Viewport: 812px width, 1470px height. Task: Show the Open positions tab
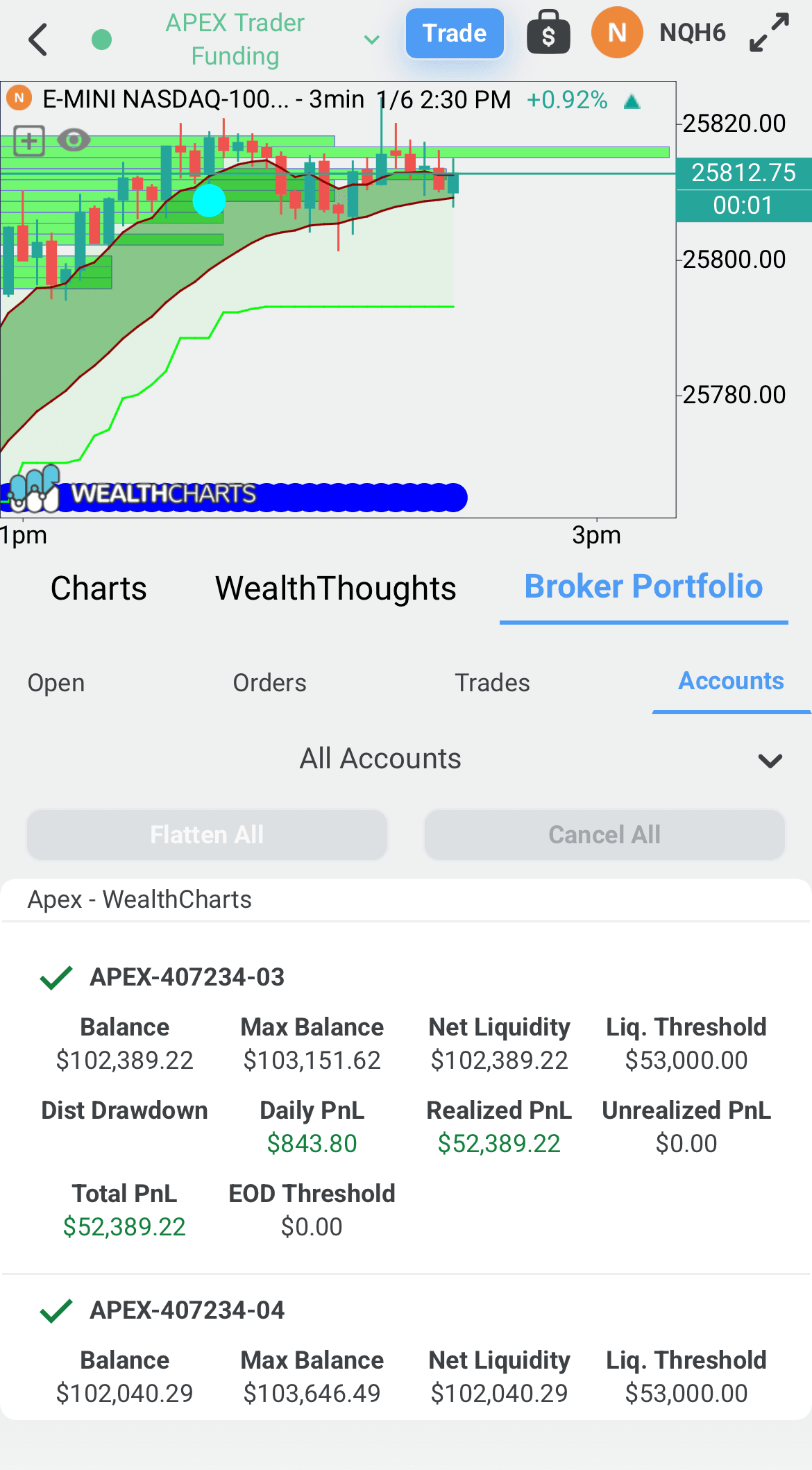56,683
